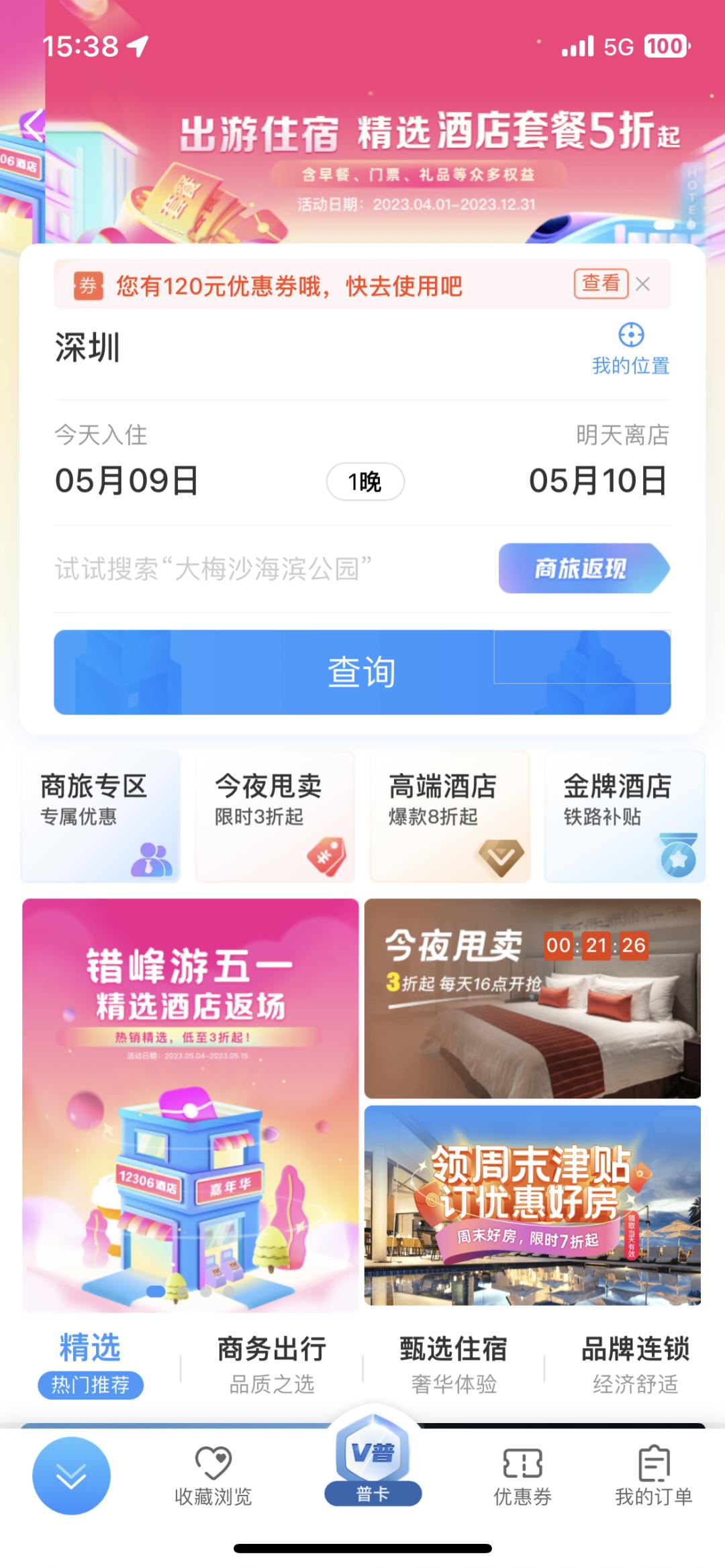This screenshot has height=1568, width=725.
Task: Tap 查看 to view the 120元 coupon
Action: coord(602,285)
